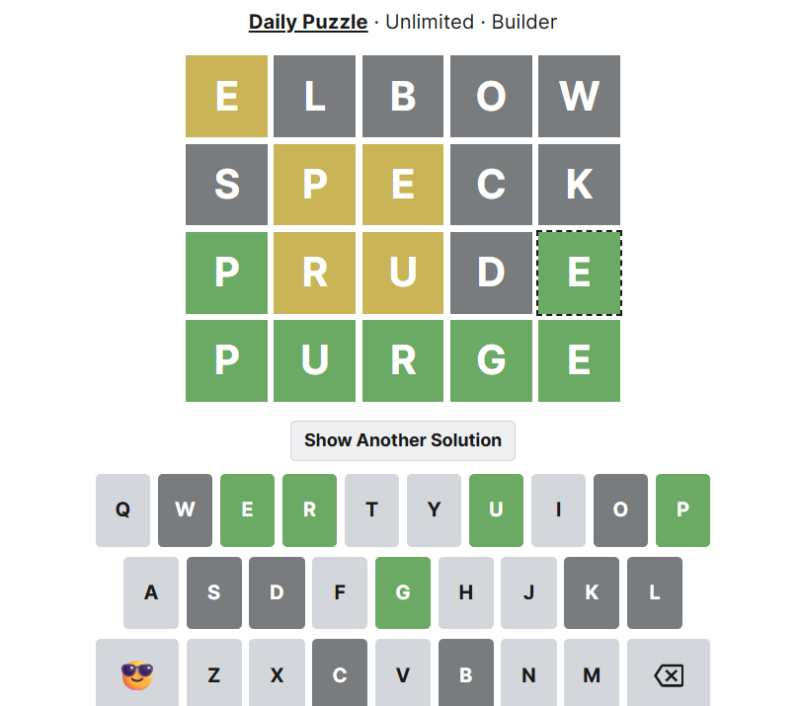Tap the letter Y key
800x706 pixels.
click(434, 510)
